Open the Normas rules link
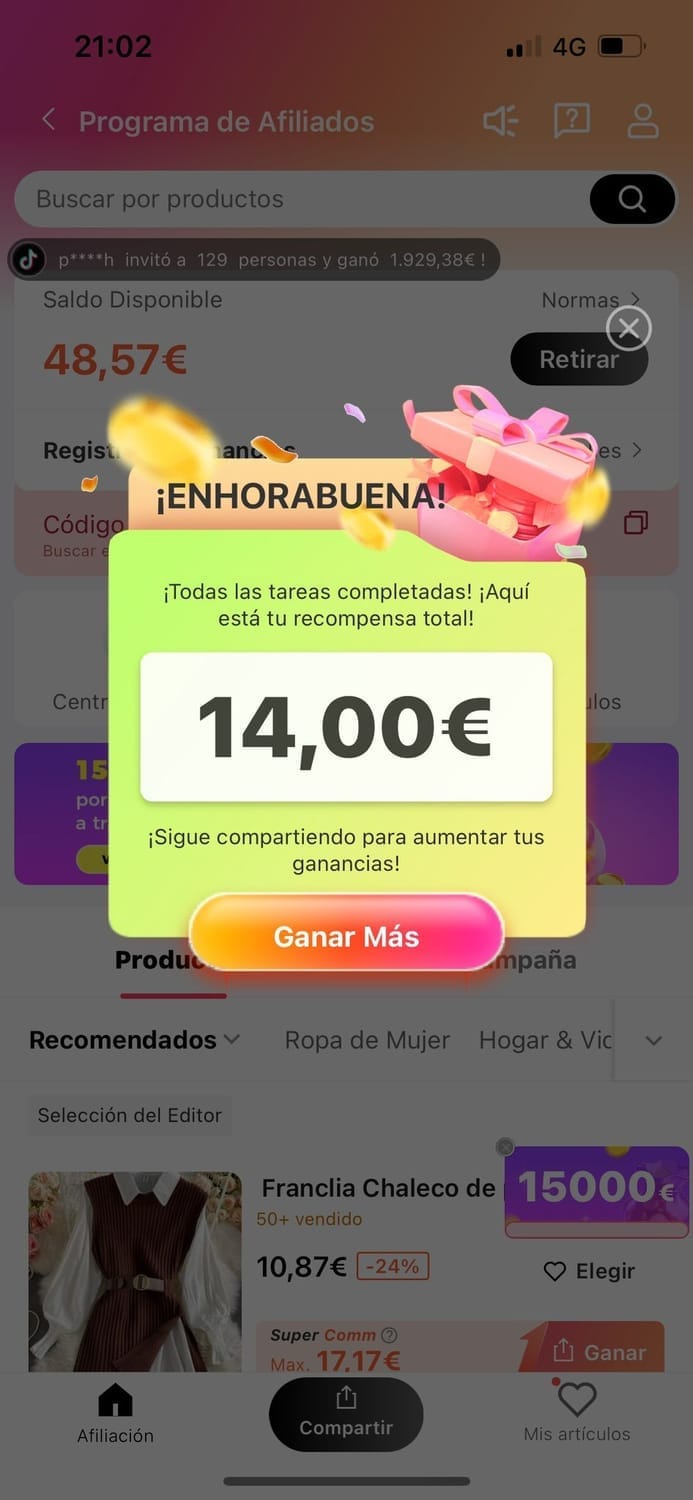This screenshot has height=1500, width=693. (590, 300)
